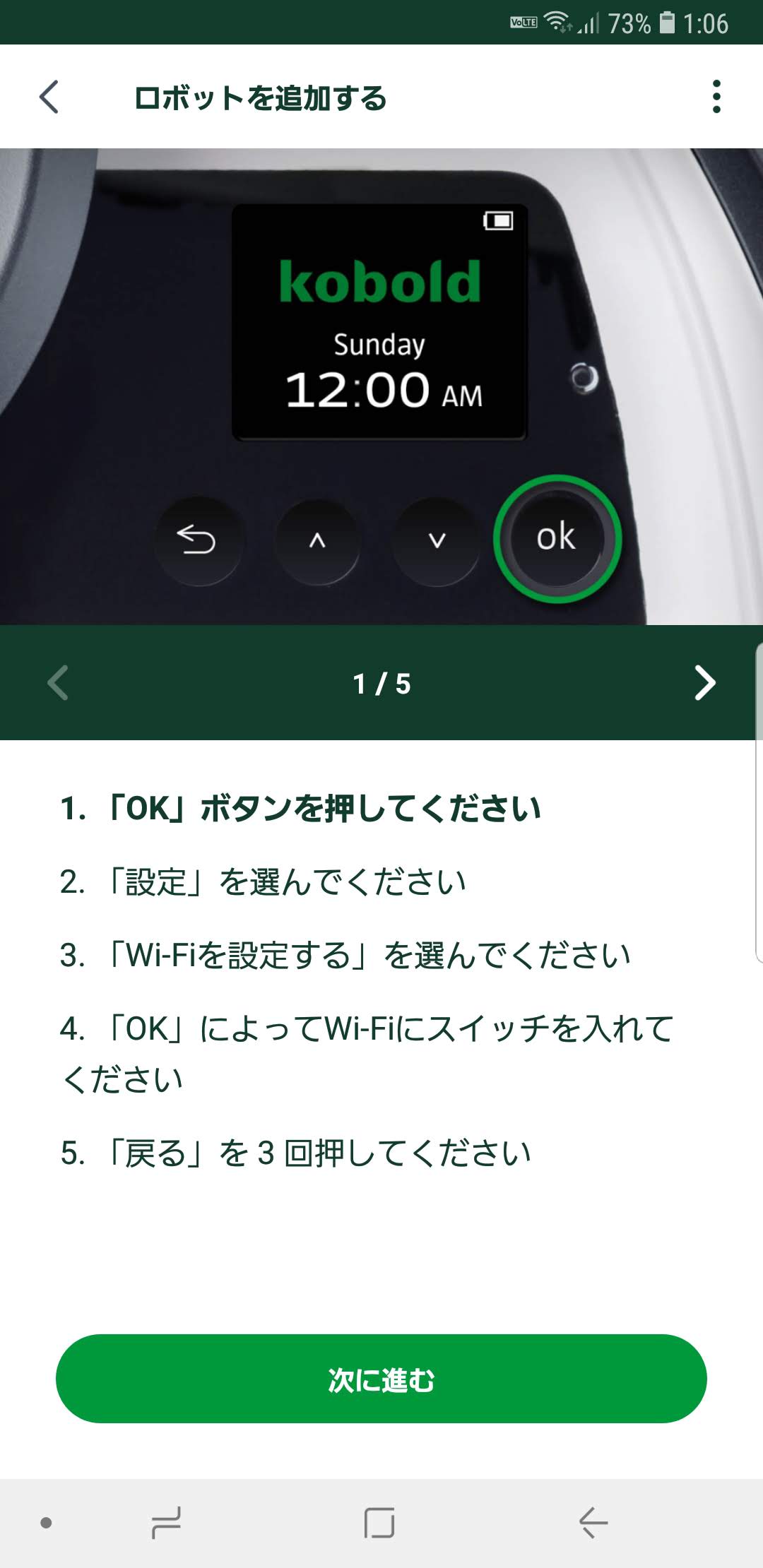Go to the previous carousel image
This screenshot has height=1568, width=763.
[58, 684]
